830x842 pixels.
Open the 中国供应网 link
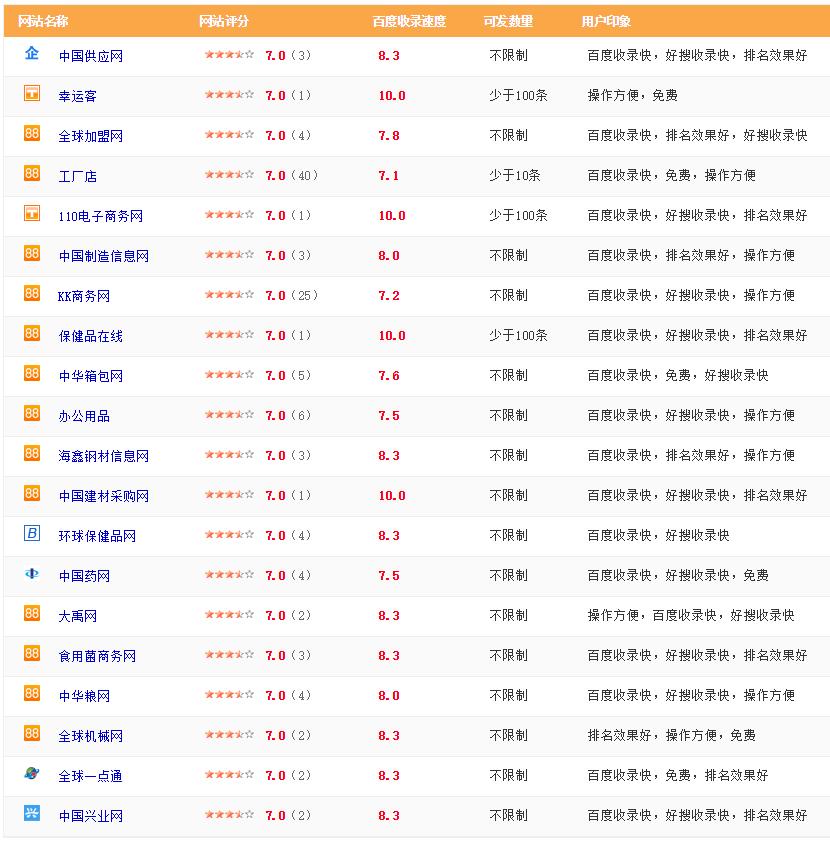tap(90, 56)
